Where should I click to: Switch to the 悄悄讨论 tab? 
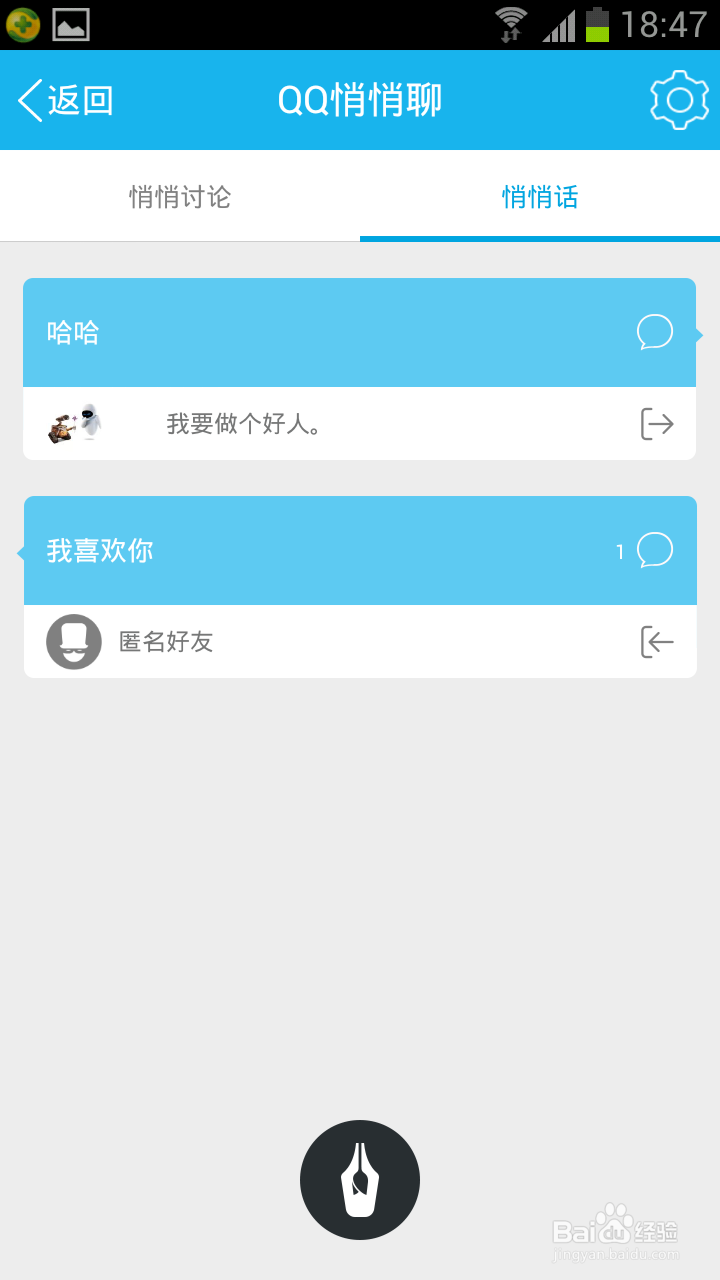(179, 196)
